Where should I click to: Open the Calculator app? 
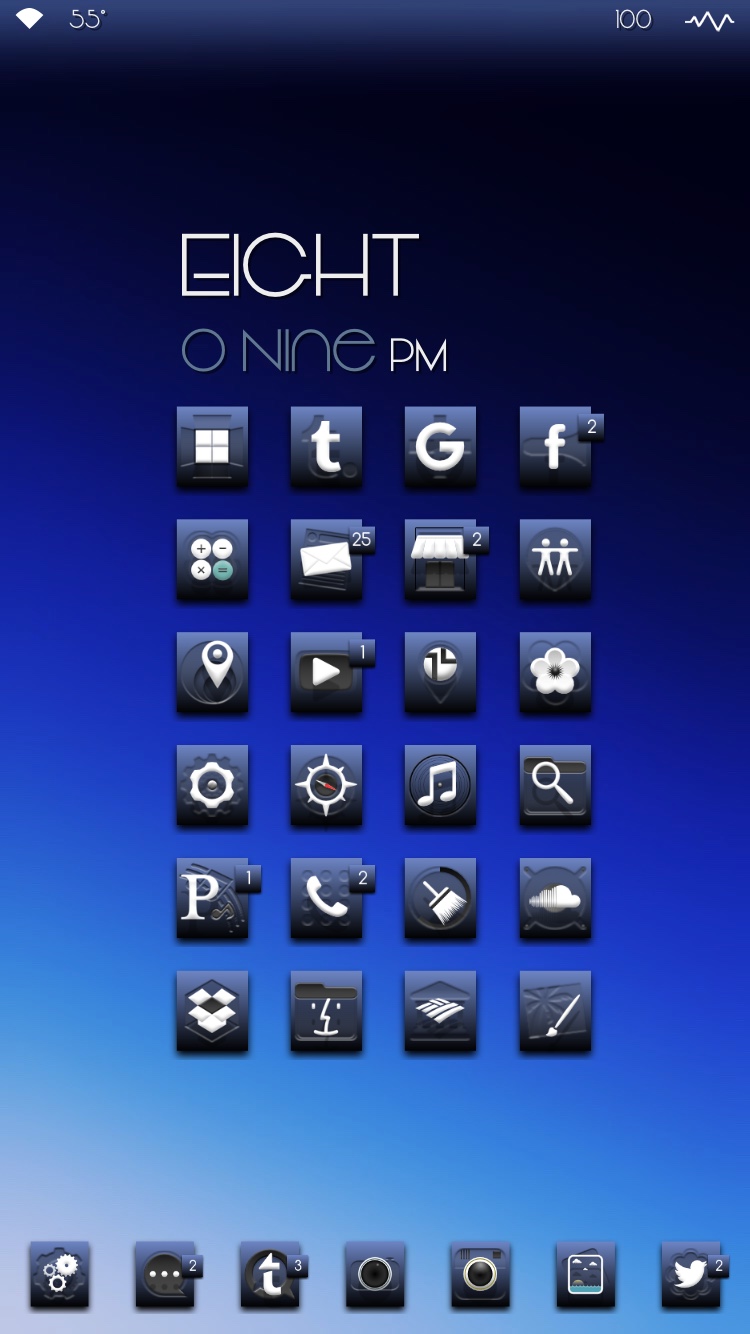pos(212,559)
